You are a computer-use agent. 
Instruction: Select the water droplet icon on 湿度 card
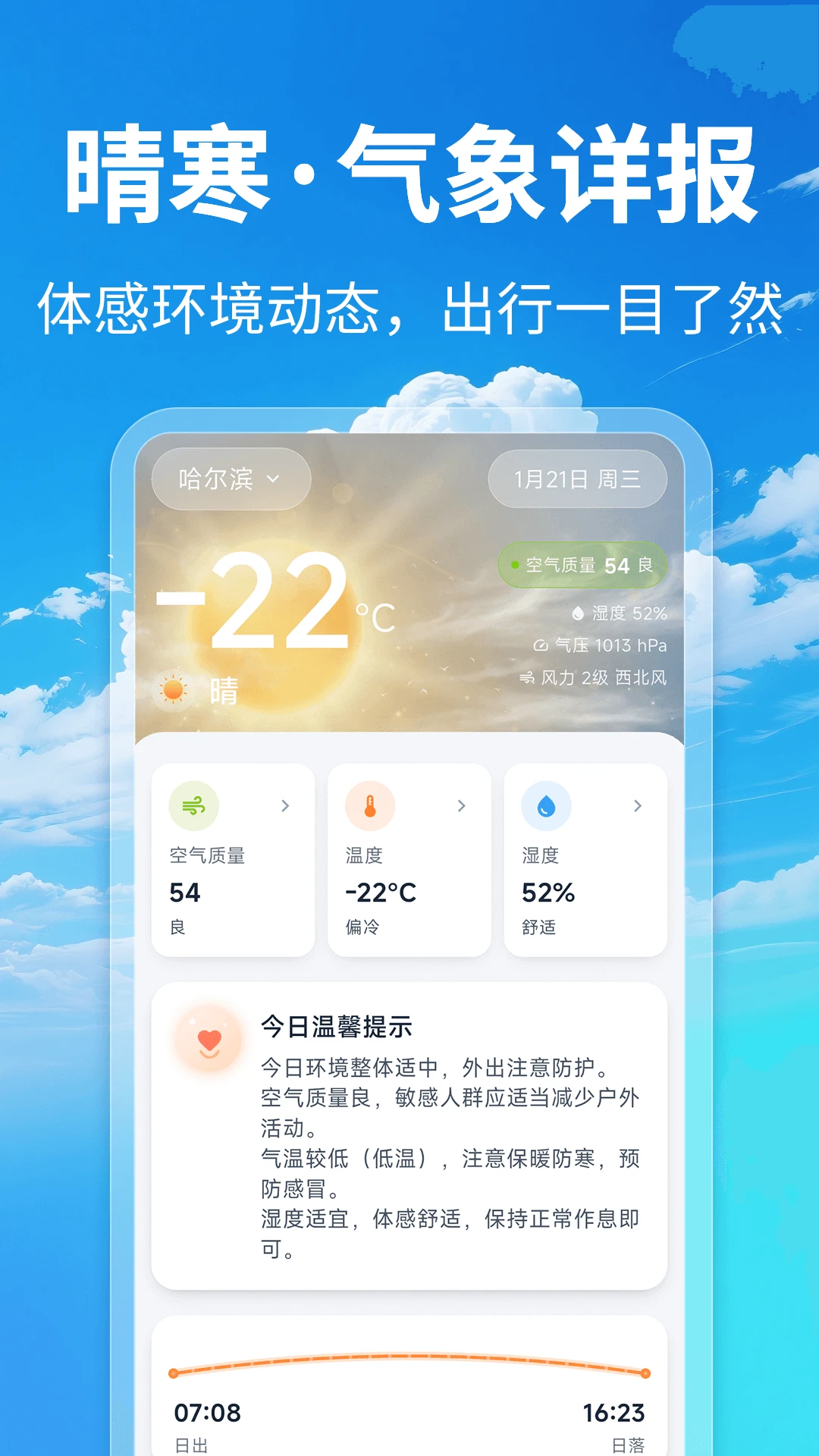click(546, 806)
